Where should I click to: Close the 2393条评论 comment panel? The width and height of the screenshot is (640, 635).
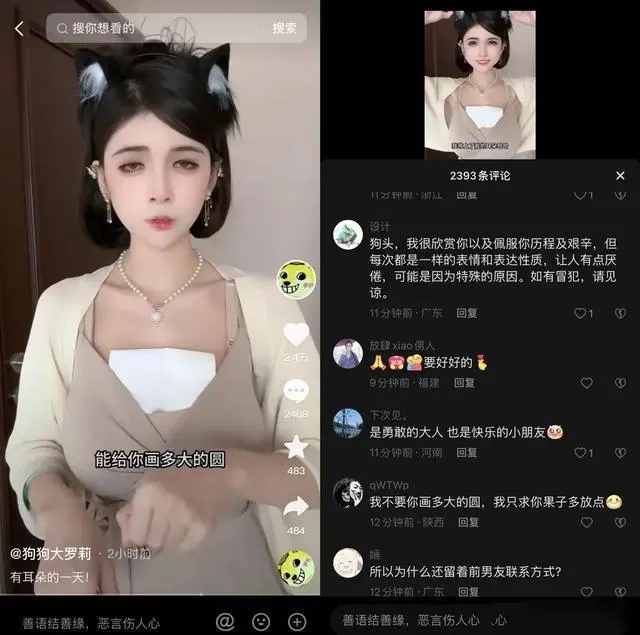click(620, 176)
